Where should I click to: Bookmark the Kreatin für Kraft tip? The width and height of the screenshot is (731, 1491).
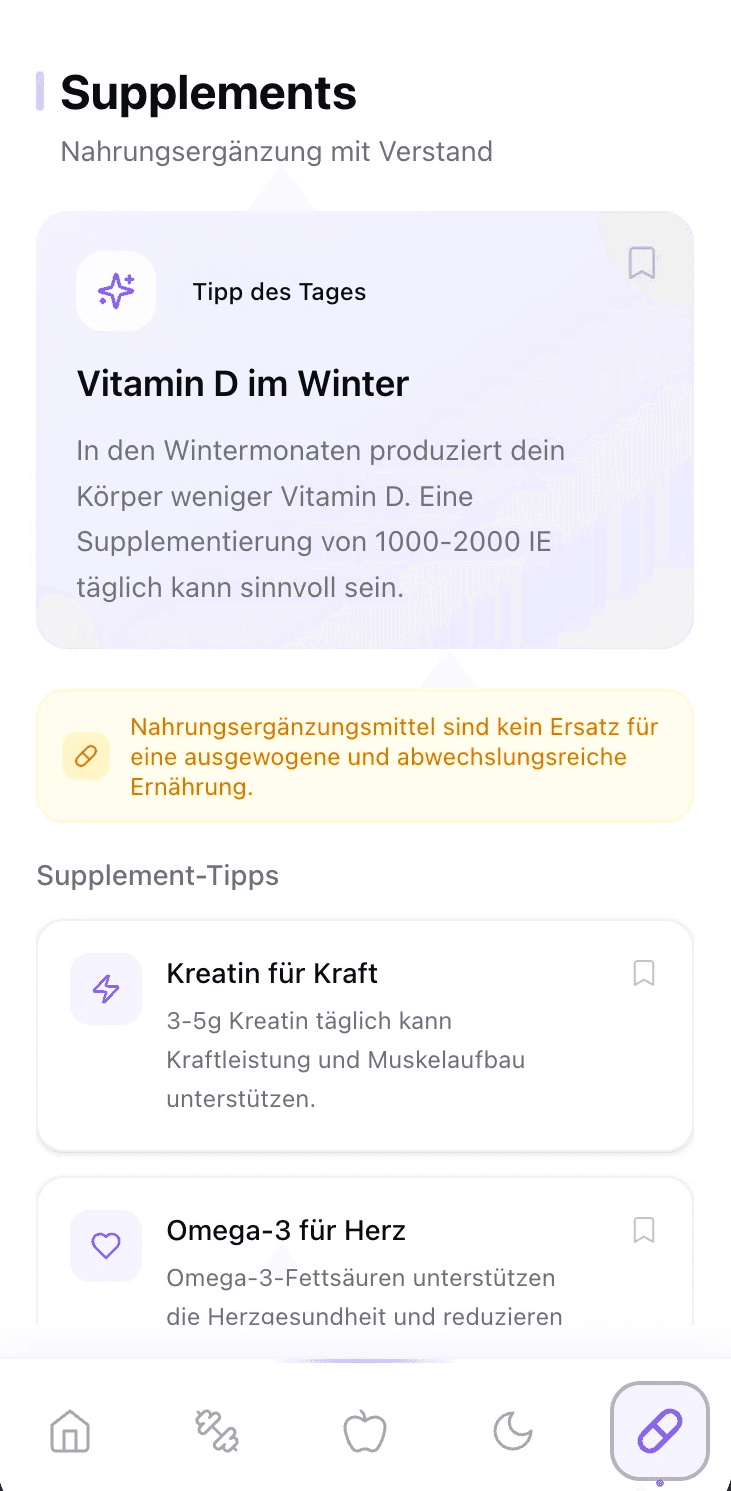coord(644,973)
